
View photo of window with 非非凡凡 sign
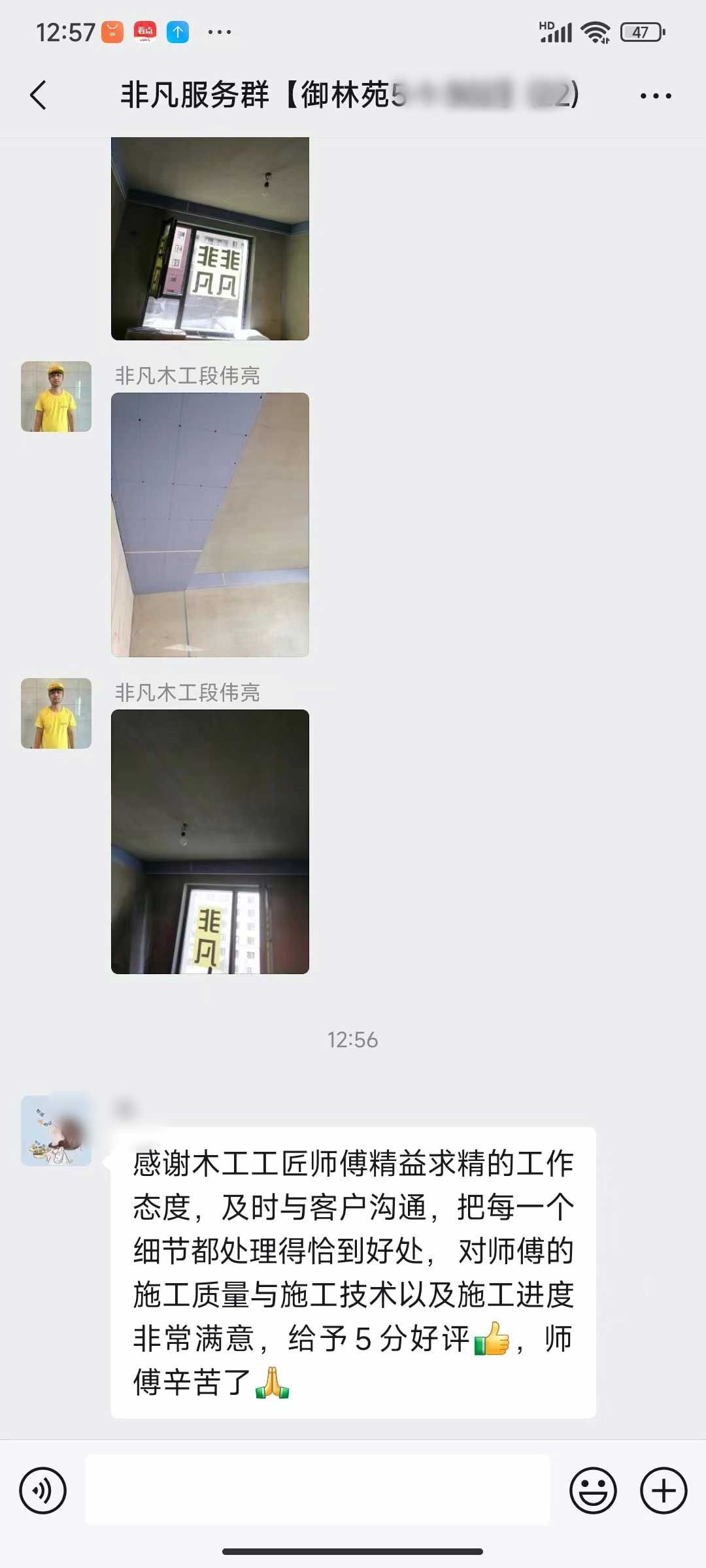210,238
